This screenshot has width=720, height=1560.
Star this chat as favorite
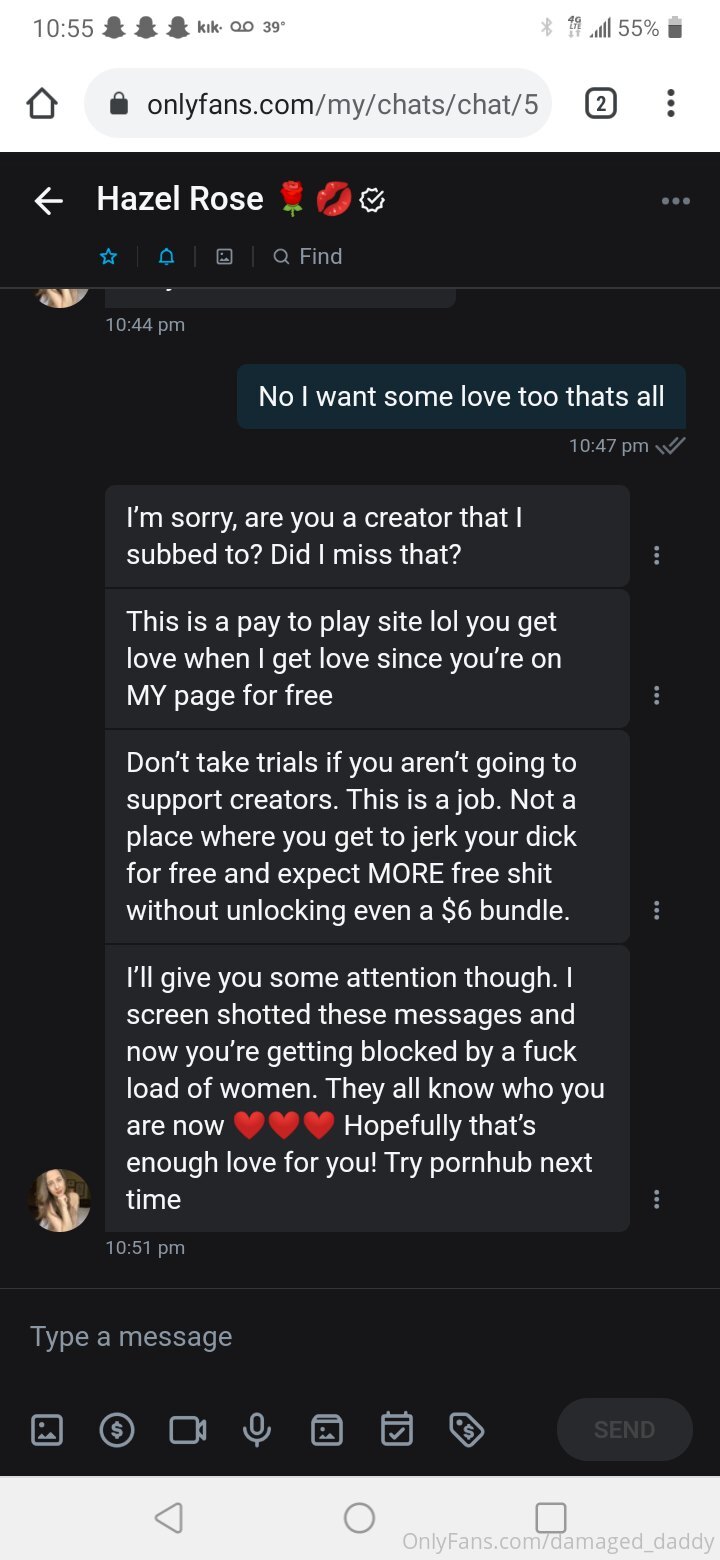(109, 257)
